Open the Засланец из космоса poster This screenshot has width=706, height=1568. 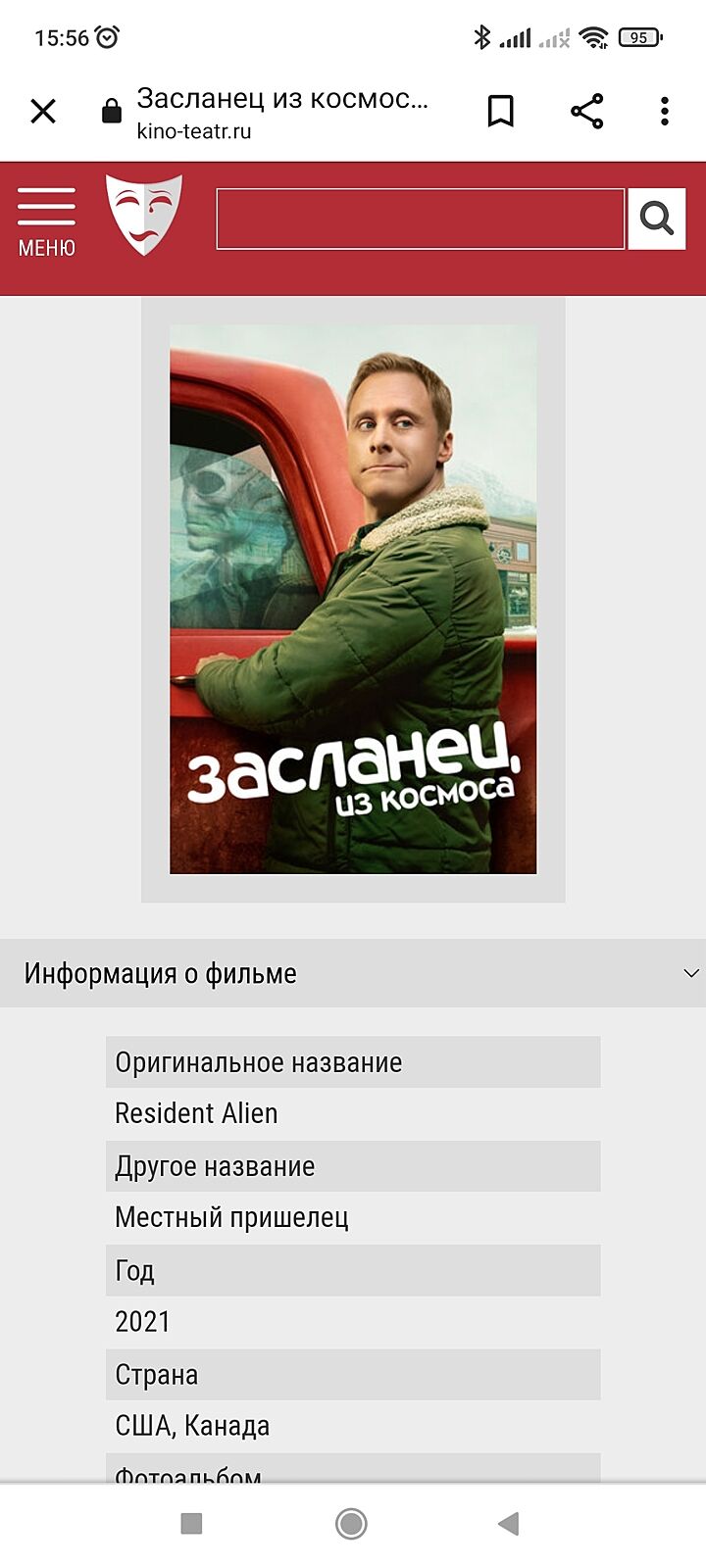click(x=353, y=599)
